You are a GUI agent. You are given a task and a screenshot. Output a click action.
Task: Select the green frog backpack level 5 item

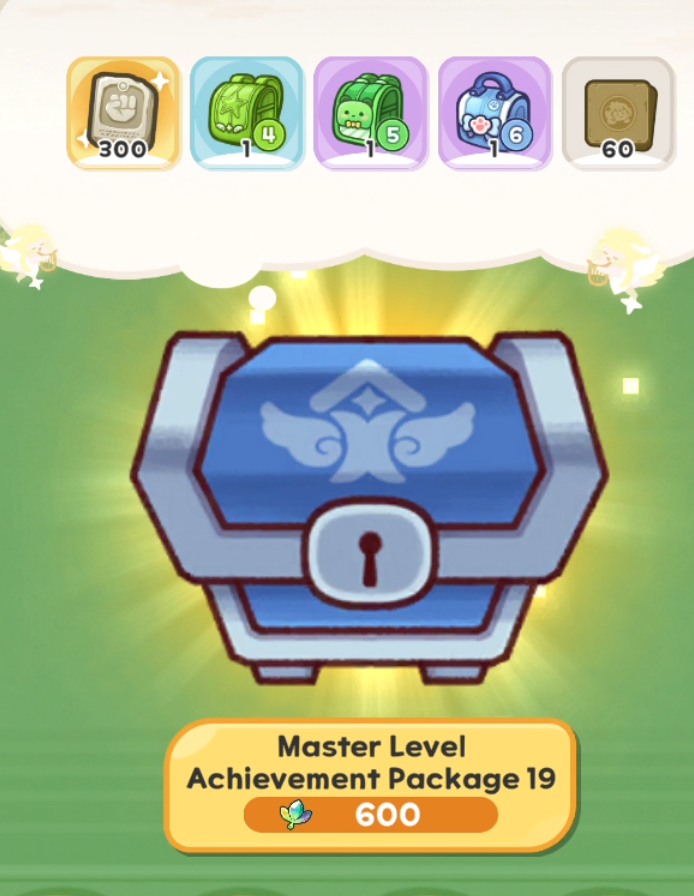[370, 113]
